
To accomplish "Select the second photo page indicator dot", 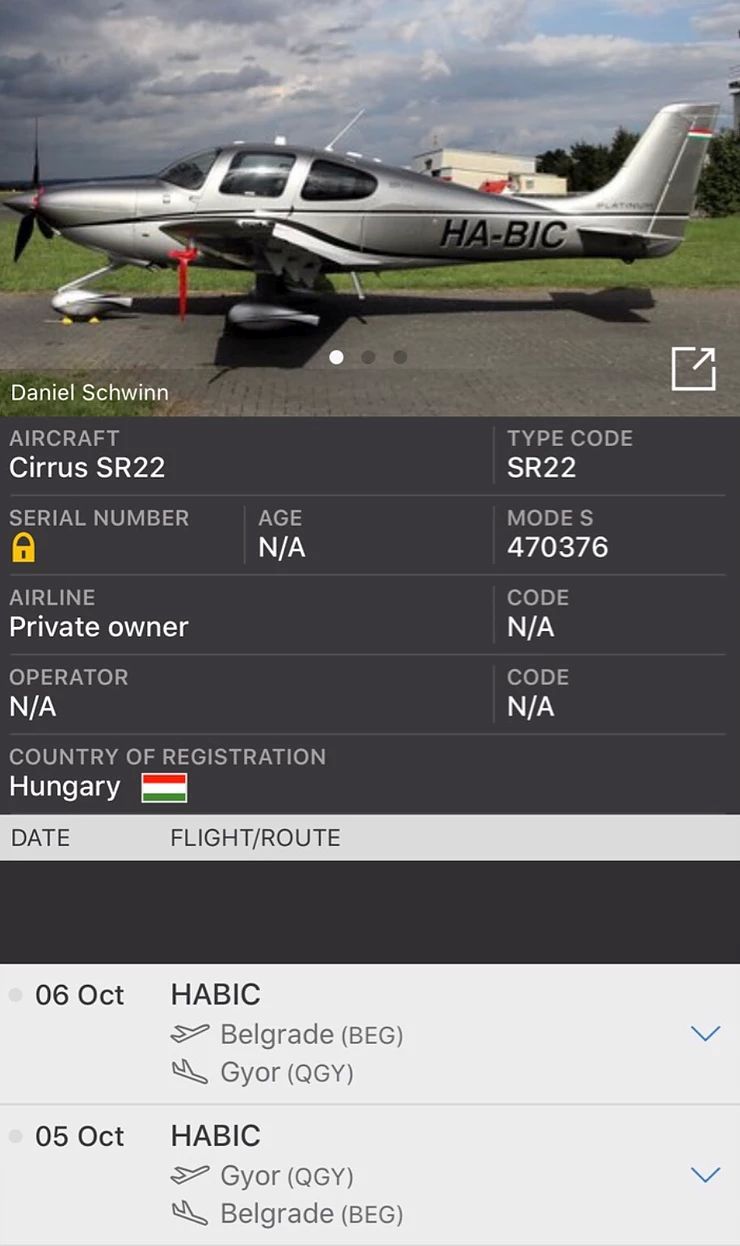I will tap(368, 357).
